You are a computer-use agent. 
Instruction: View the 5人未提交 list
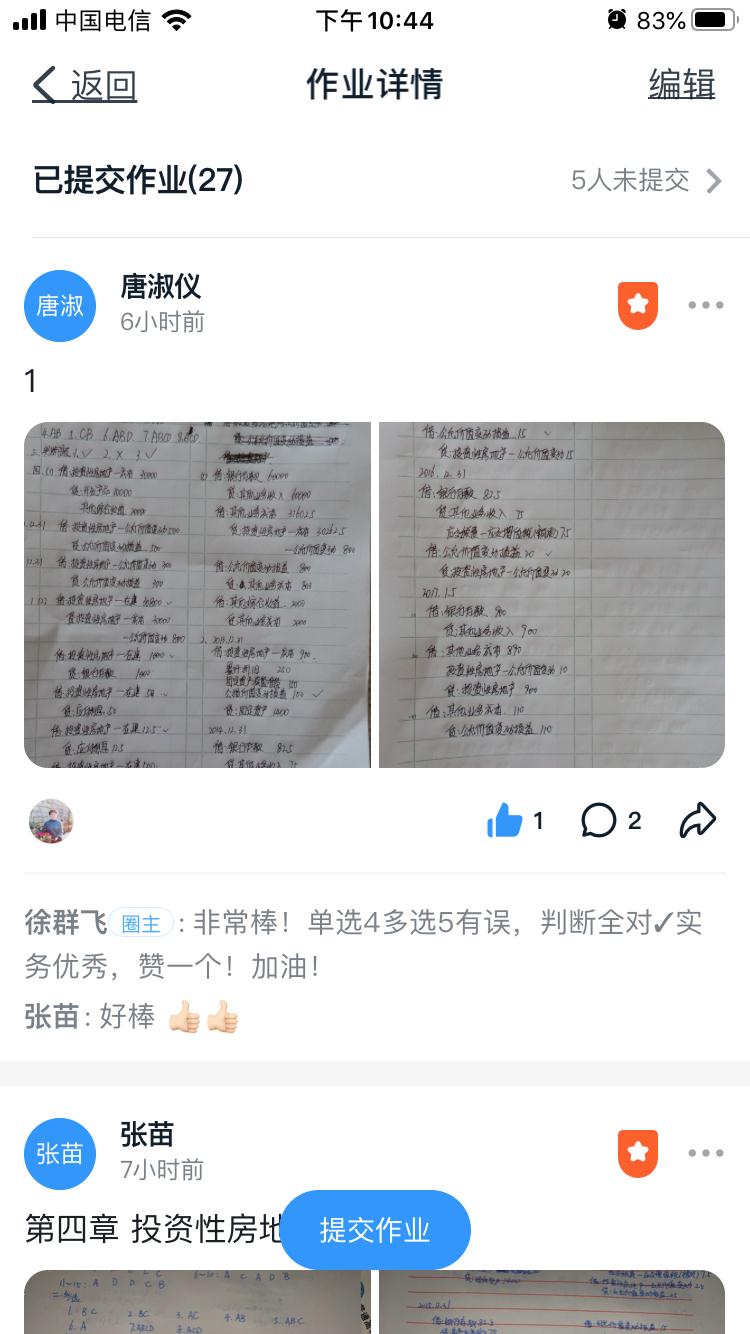pyautogui.click(x=645, y=180)
